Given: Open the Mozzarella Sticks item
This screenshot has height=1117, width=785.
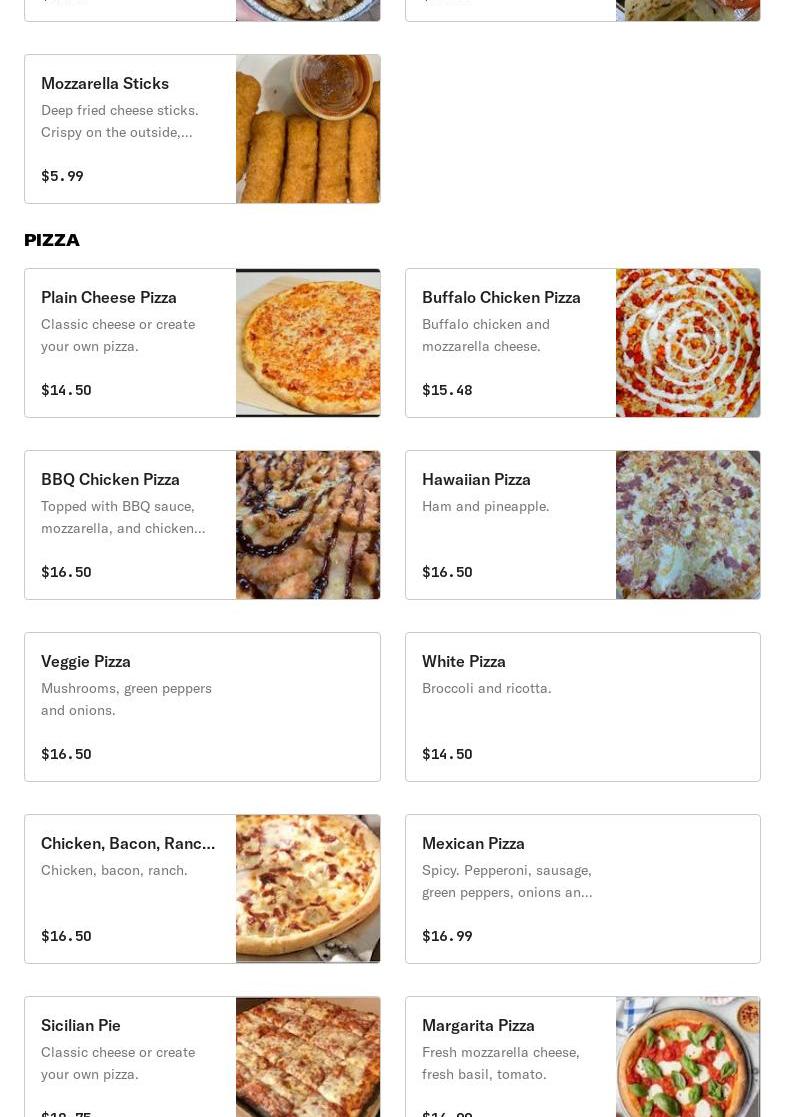Looking at the screenshot, I should point(202,129).
